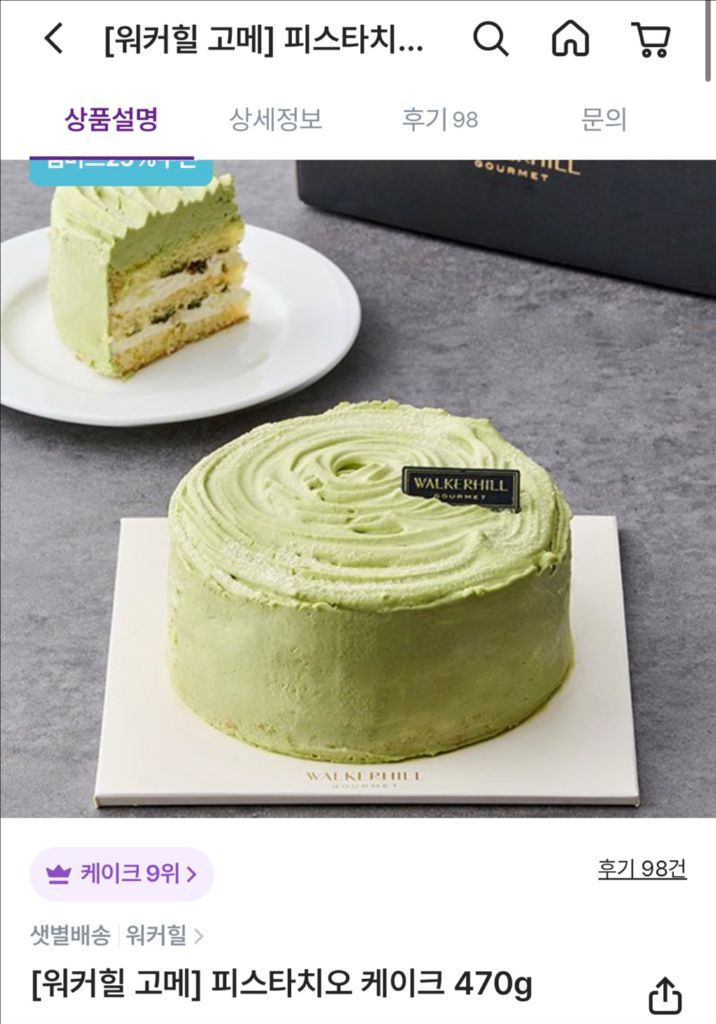Image resolution: width=716 pixels, height=1024 pixels.
Task: Open the 문의 tab
Action: pyautogui.click(x=604, y=120)
